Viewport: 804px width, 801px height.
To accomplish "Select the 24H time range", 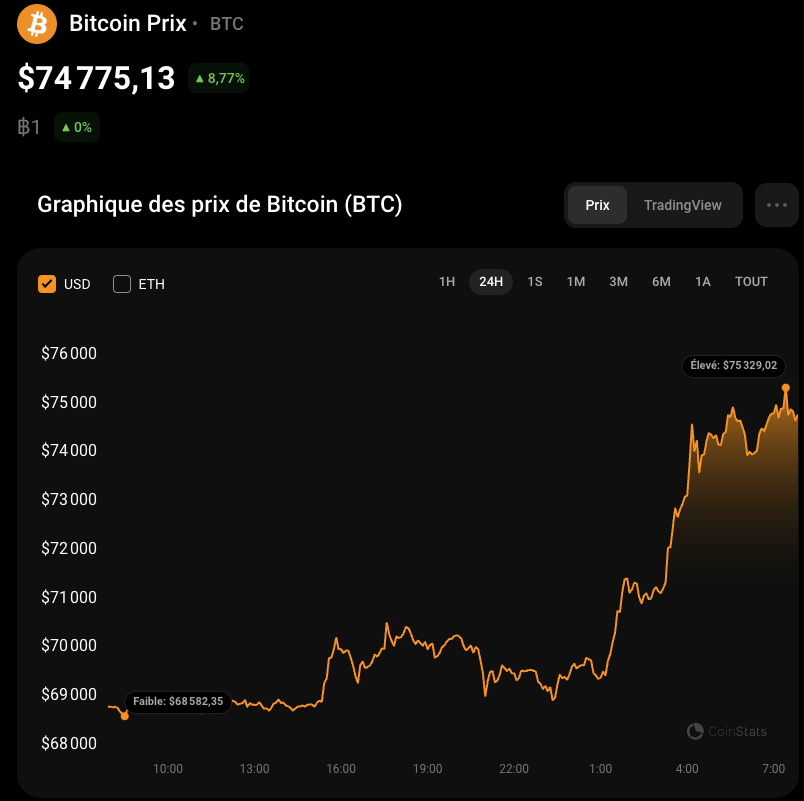I will pos(491,282).
